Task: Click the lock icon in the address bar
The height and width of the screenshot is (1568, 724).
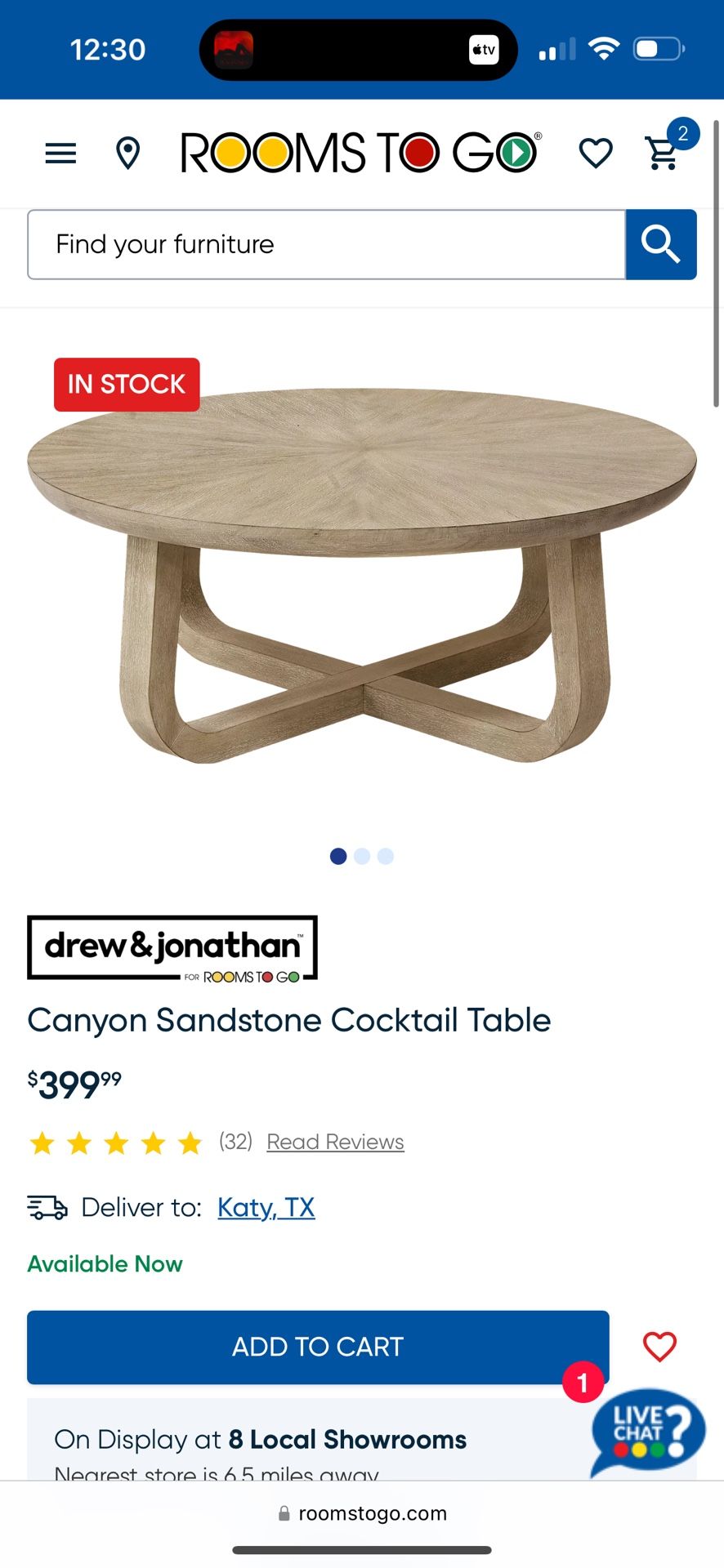Action: pos(282,1512)
